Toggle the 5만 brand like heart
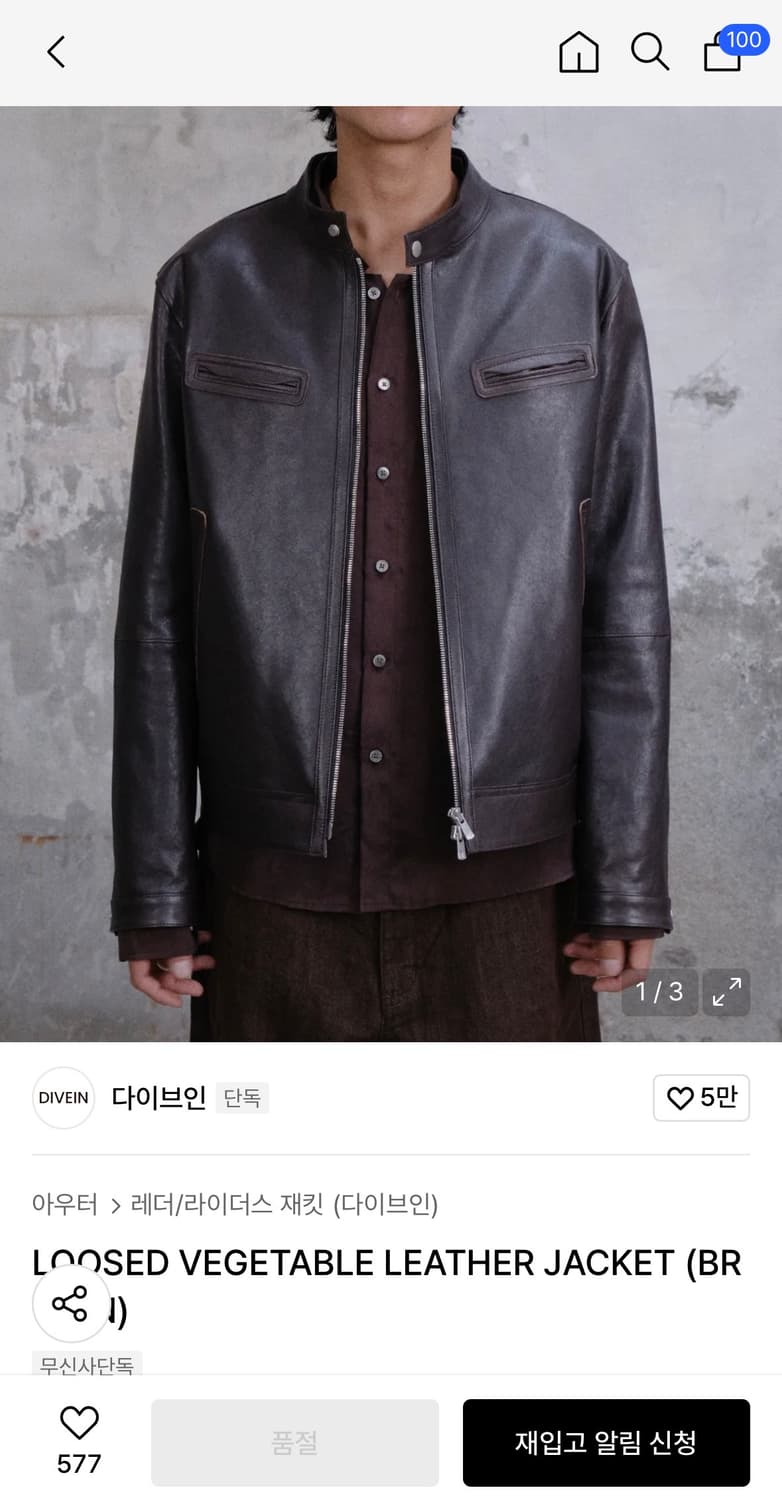 click(x=701, y=1097)
